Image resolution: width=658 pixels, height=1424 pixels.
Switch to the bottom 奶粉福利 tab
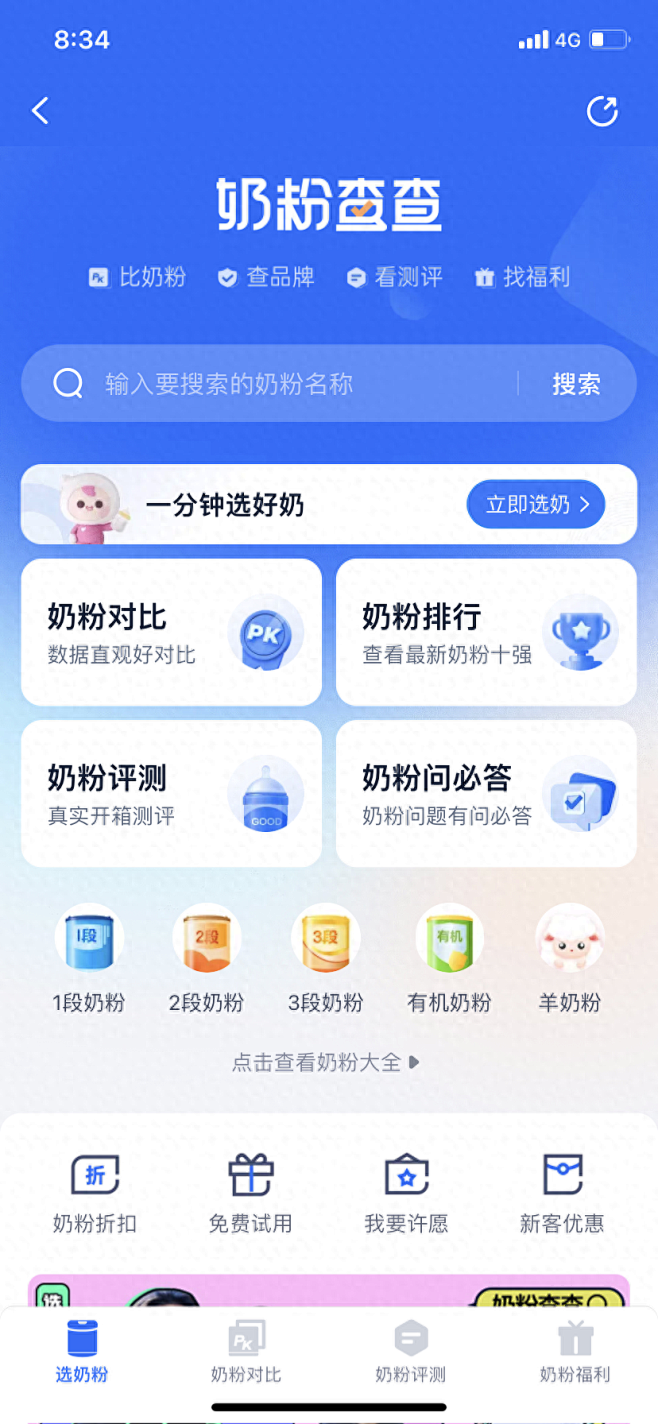[x=575, y=1352]
